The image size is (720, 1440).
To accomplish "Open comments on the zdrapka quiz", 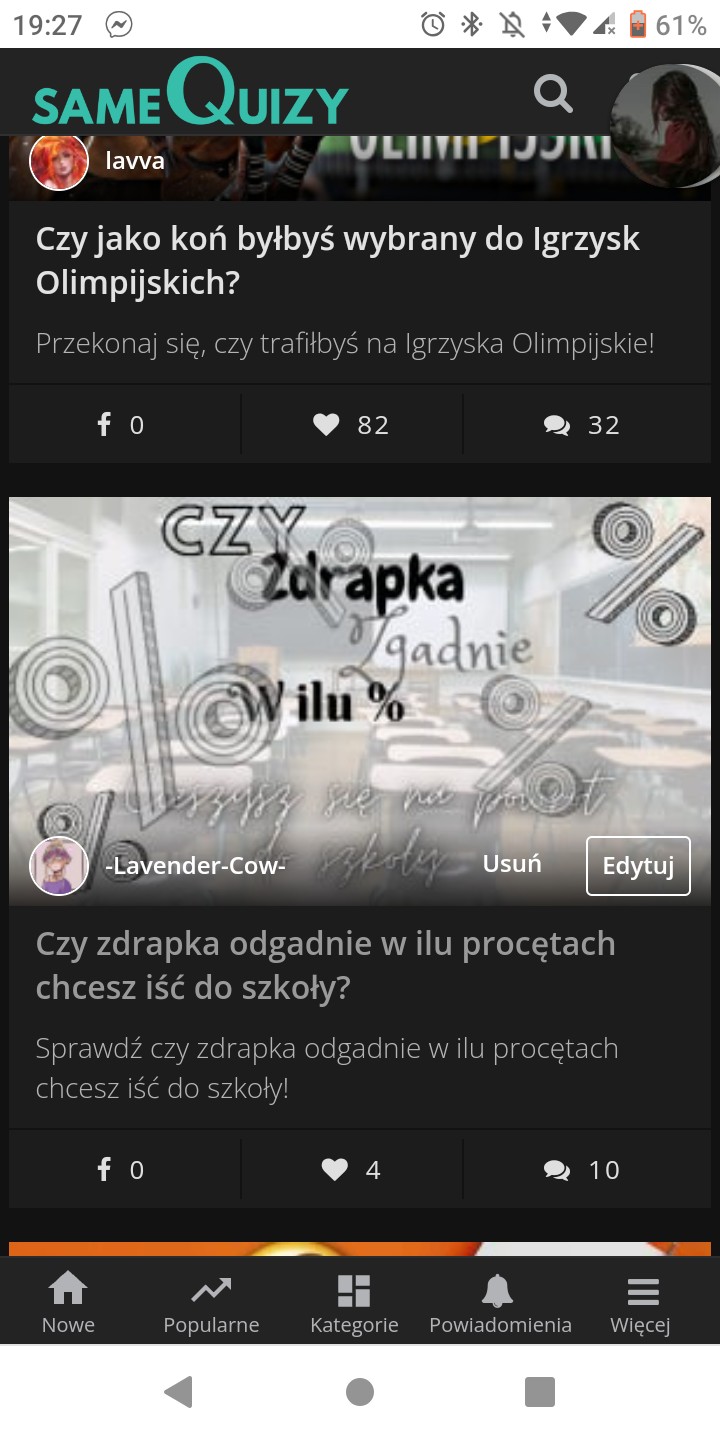I will pos(582,1170).
